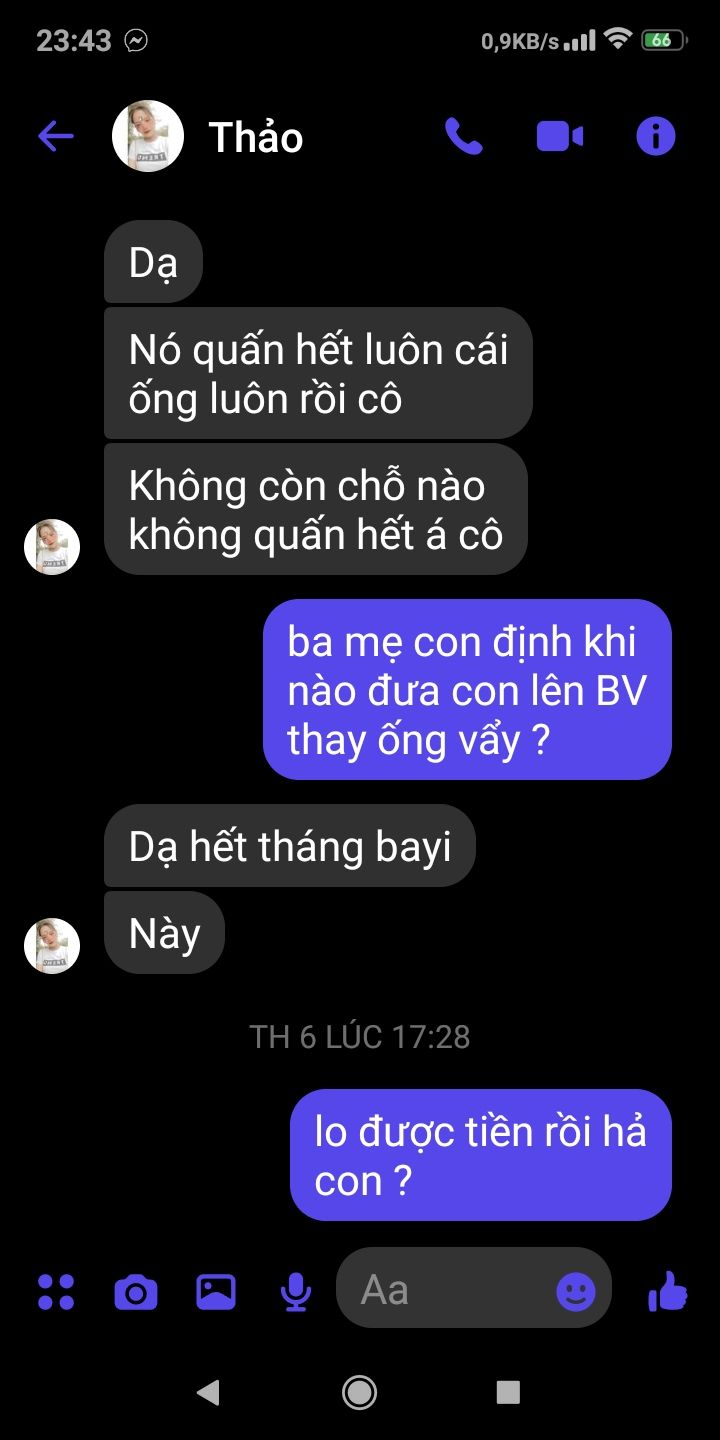The image size is (720, 1440).
Task: Open the emoji picker in message box
Action: tap(575, 1292)
